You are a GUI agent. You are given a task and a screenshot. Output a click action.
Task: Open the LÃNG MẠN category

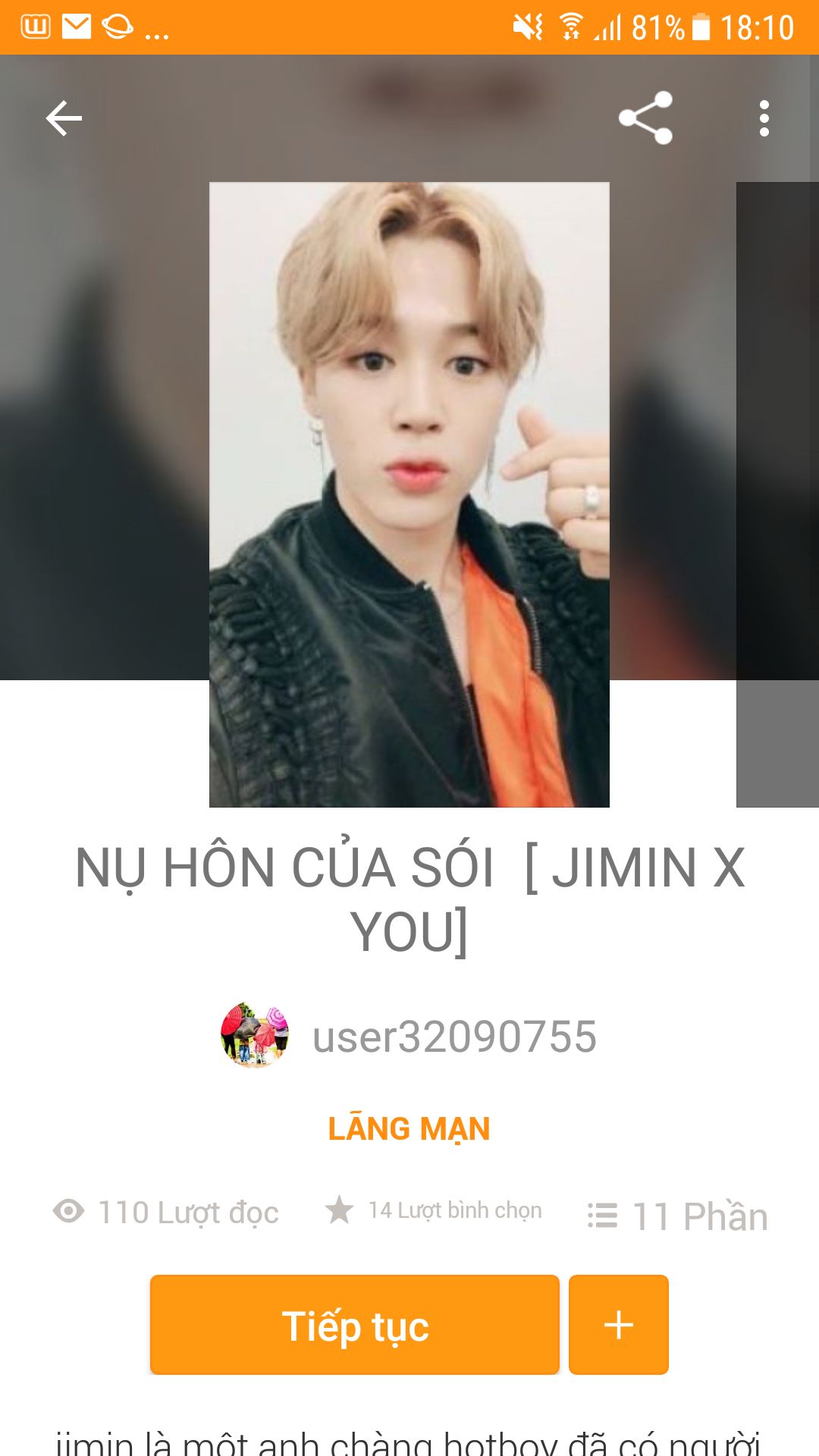409,1128
